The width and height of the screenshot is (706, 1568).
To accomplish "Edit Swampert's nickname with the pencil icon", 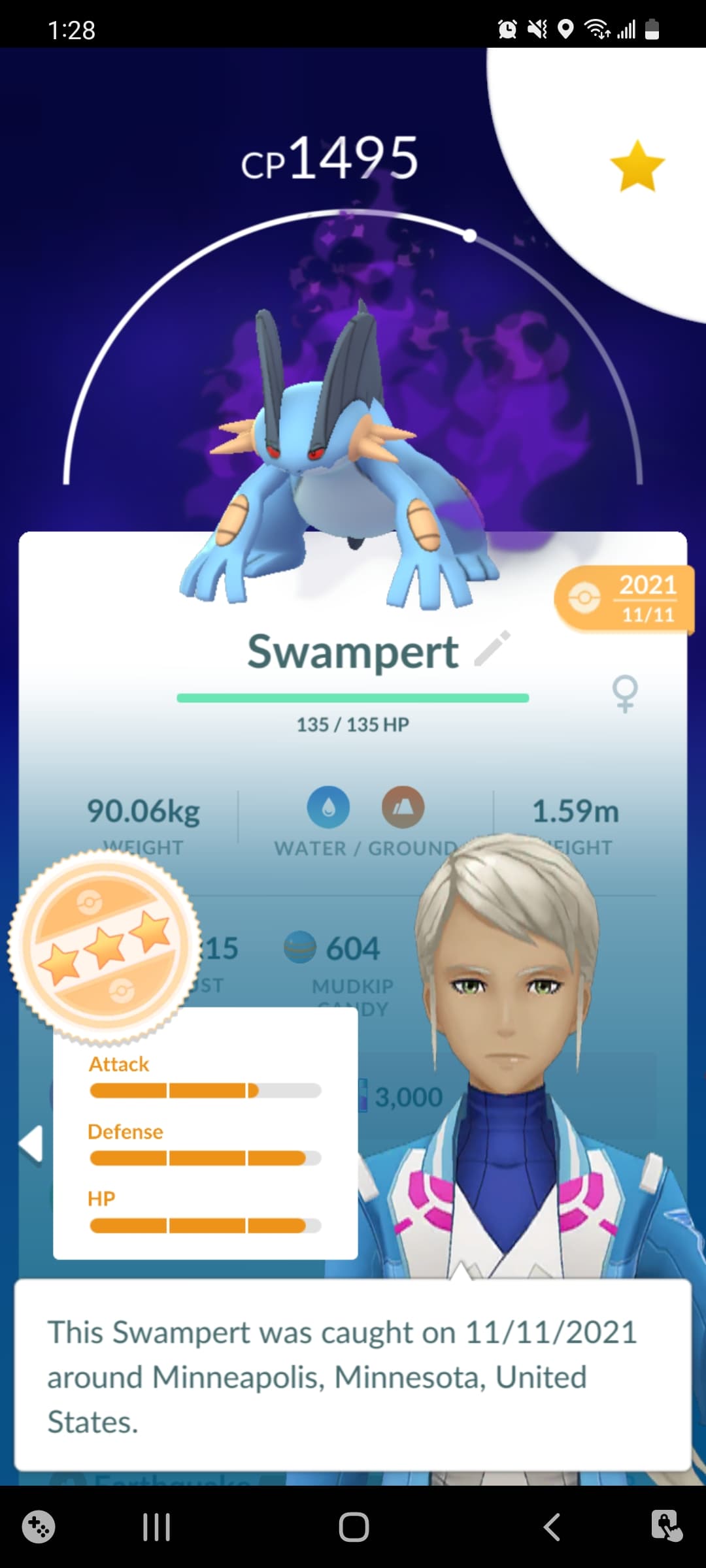I will [492, 649].
